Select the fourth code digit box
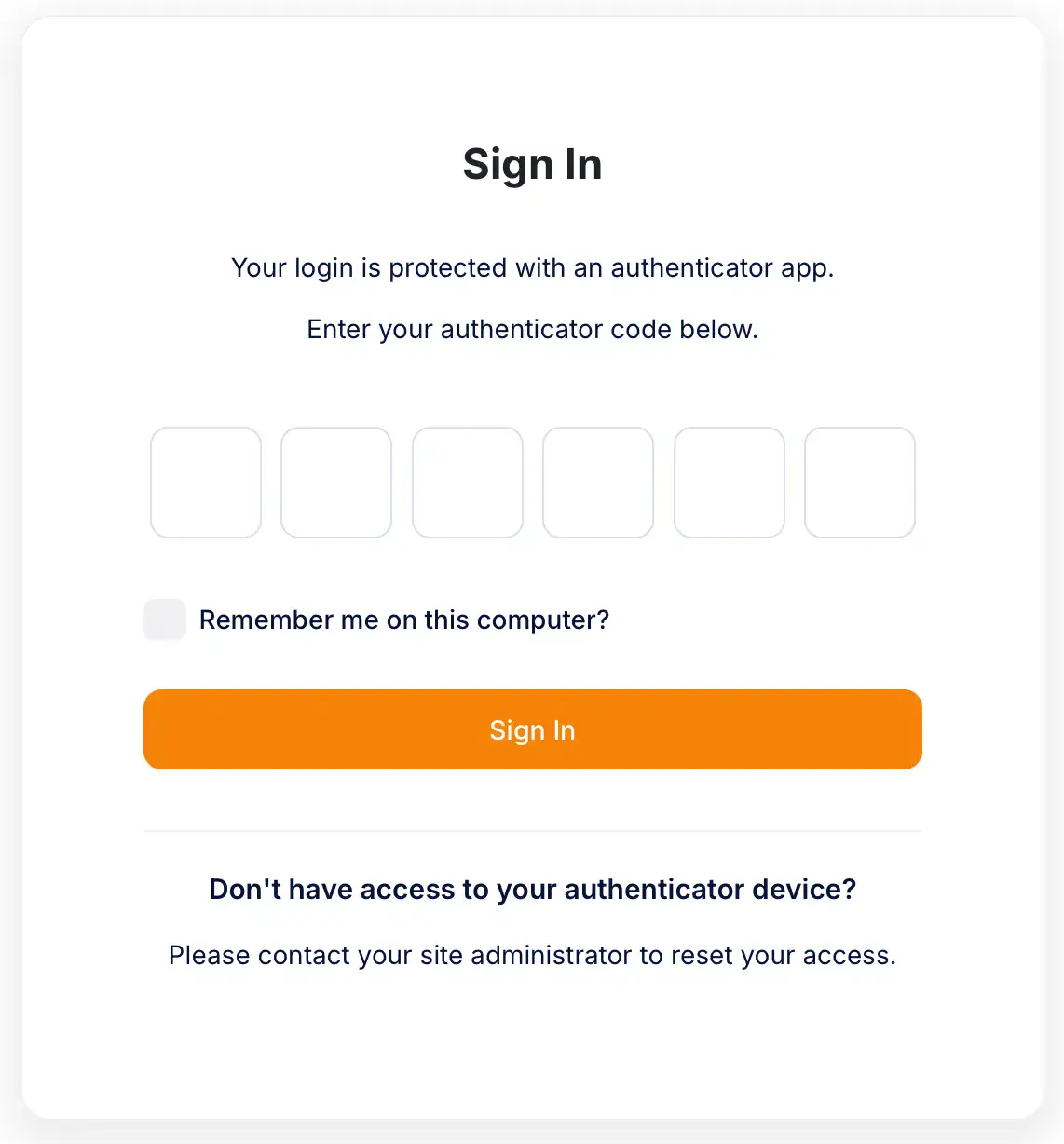1064x1144 pixels. pos(598,483)
